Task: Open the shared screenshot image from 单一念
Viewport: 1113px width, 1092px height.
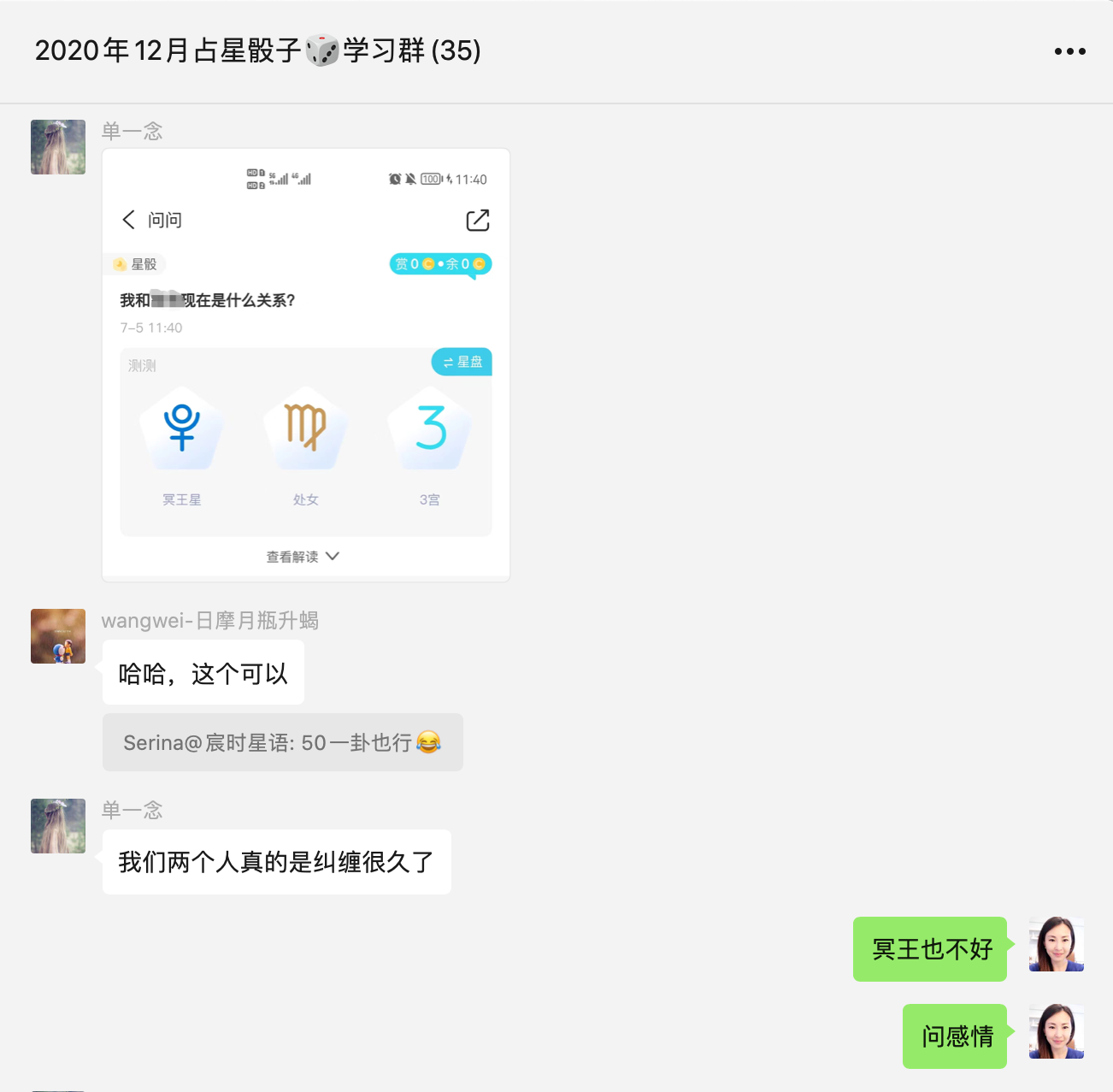Action: (x=306, y=365)
